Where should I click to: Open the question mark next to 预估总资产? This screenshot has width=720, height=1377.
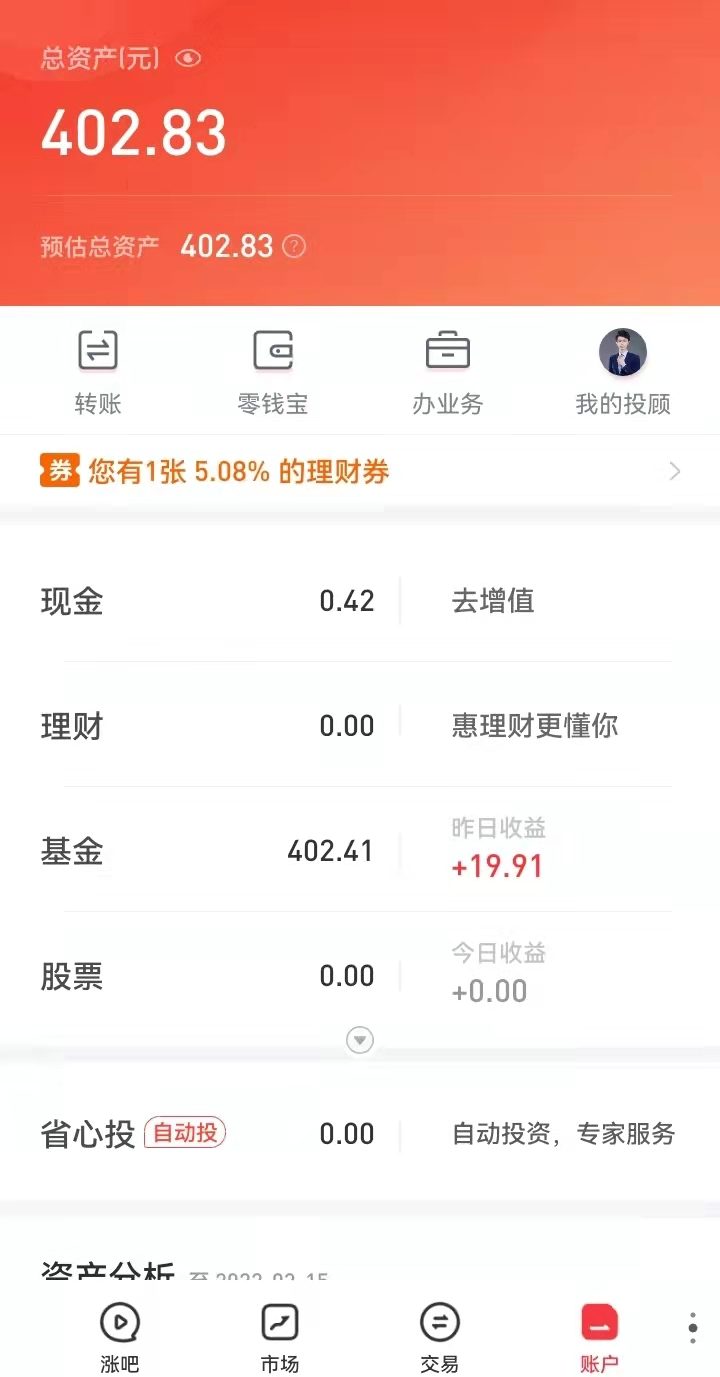(293, 246)
